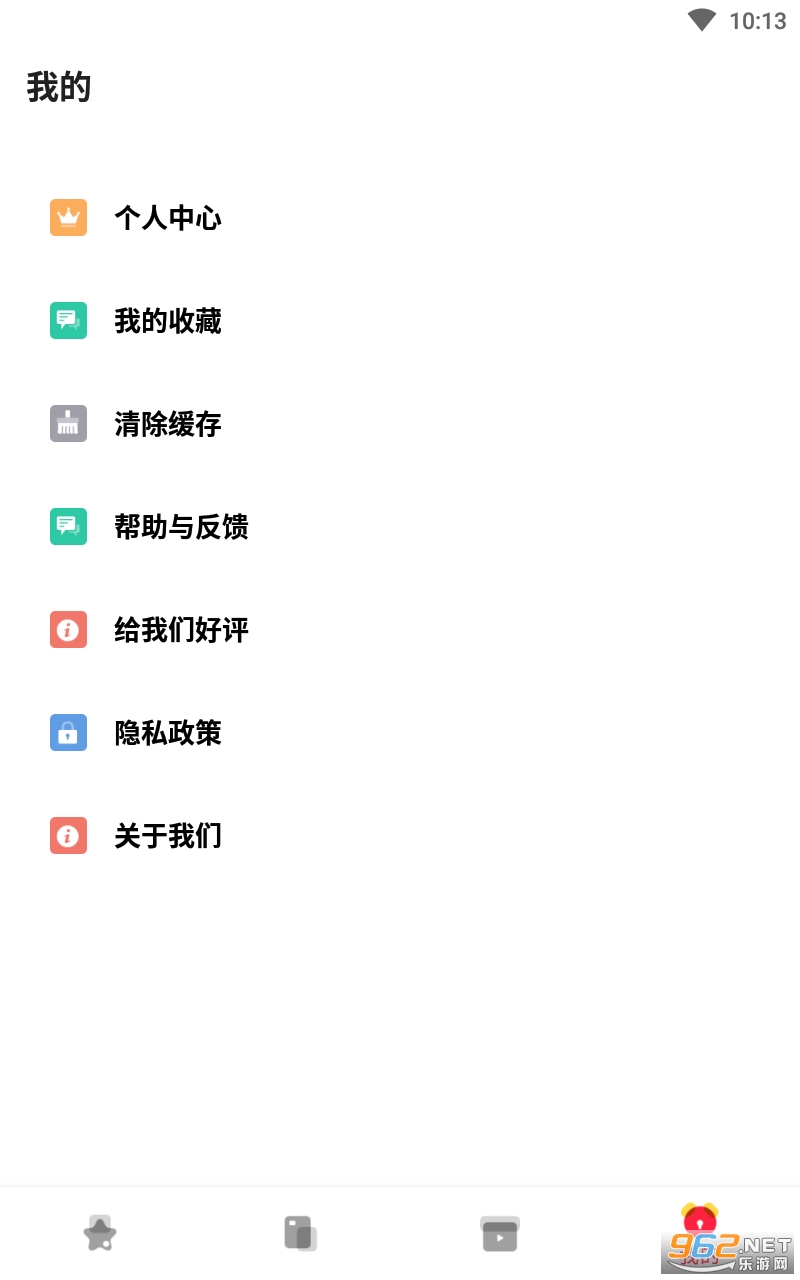Switch to the video play tab
800x1280 pixels.
[500, 1234]
